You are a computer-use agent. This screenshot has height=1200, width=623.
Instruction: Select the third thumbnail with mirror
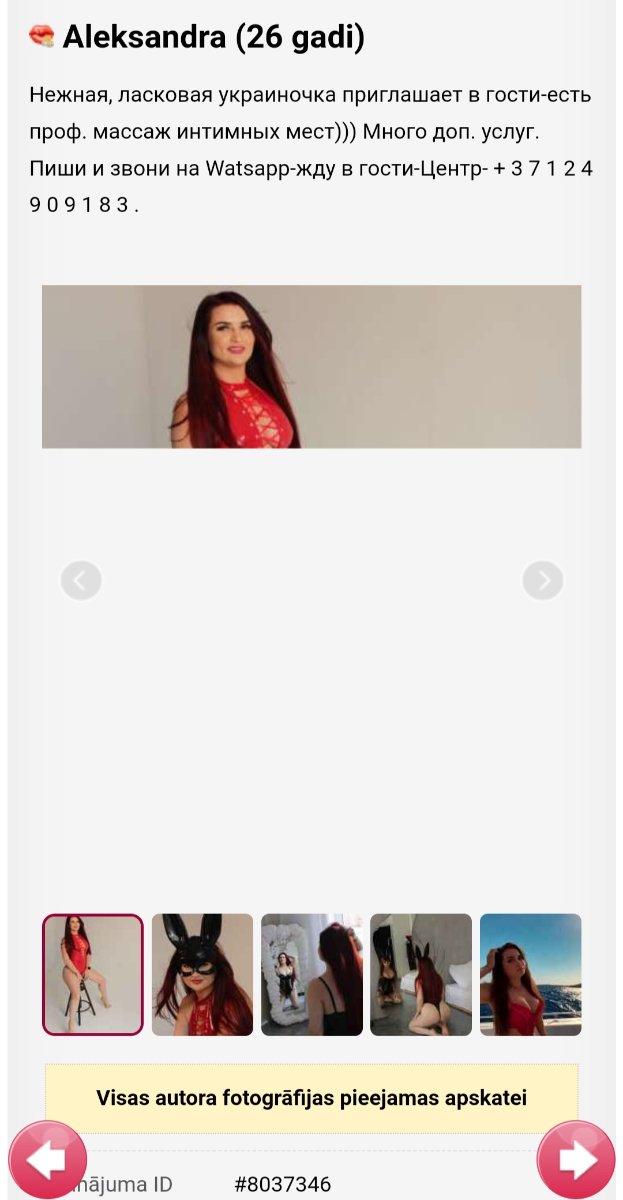point(312,975)
